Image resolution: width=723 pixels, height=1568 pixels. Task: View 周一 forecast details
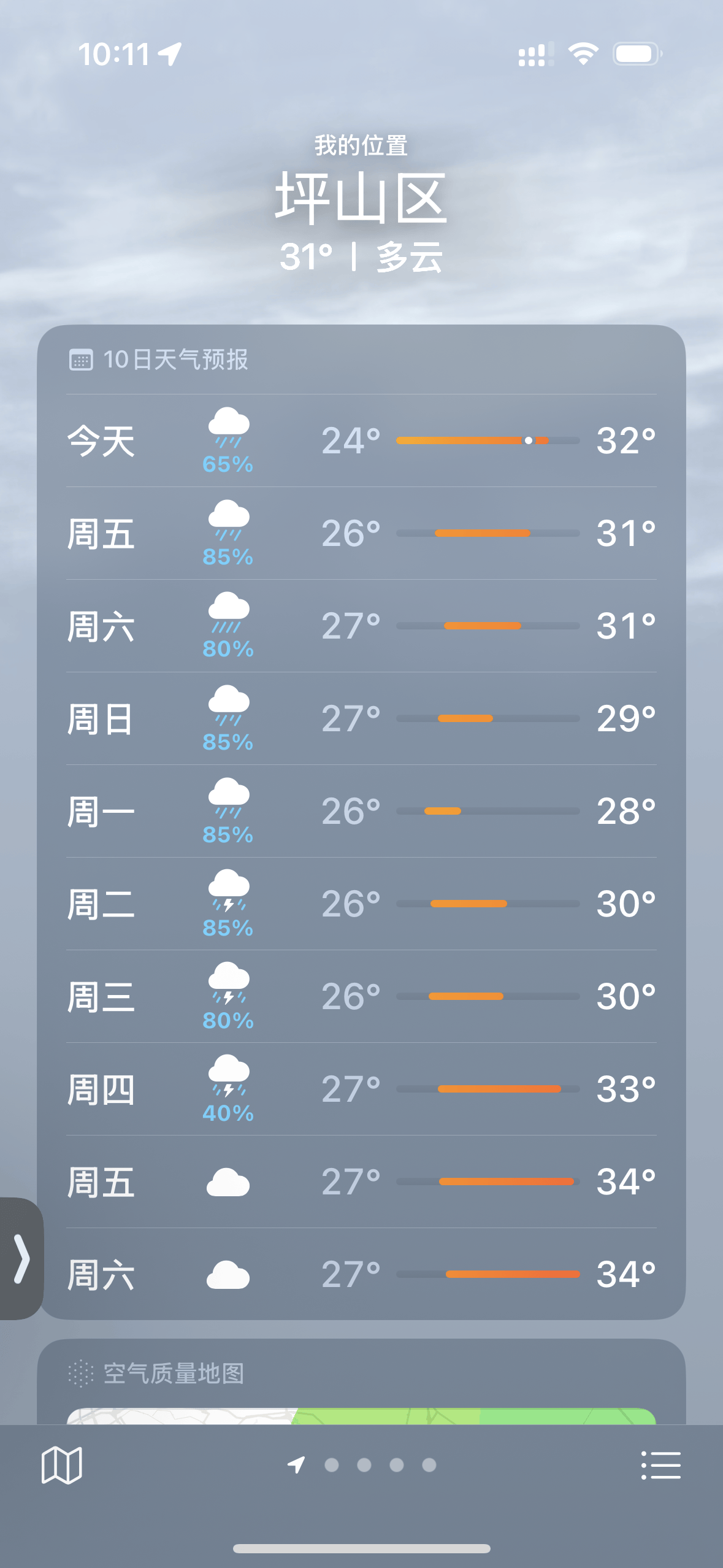pos(361,811)
